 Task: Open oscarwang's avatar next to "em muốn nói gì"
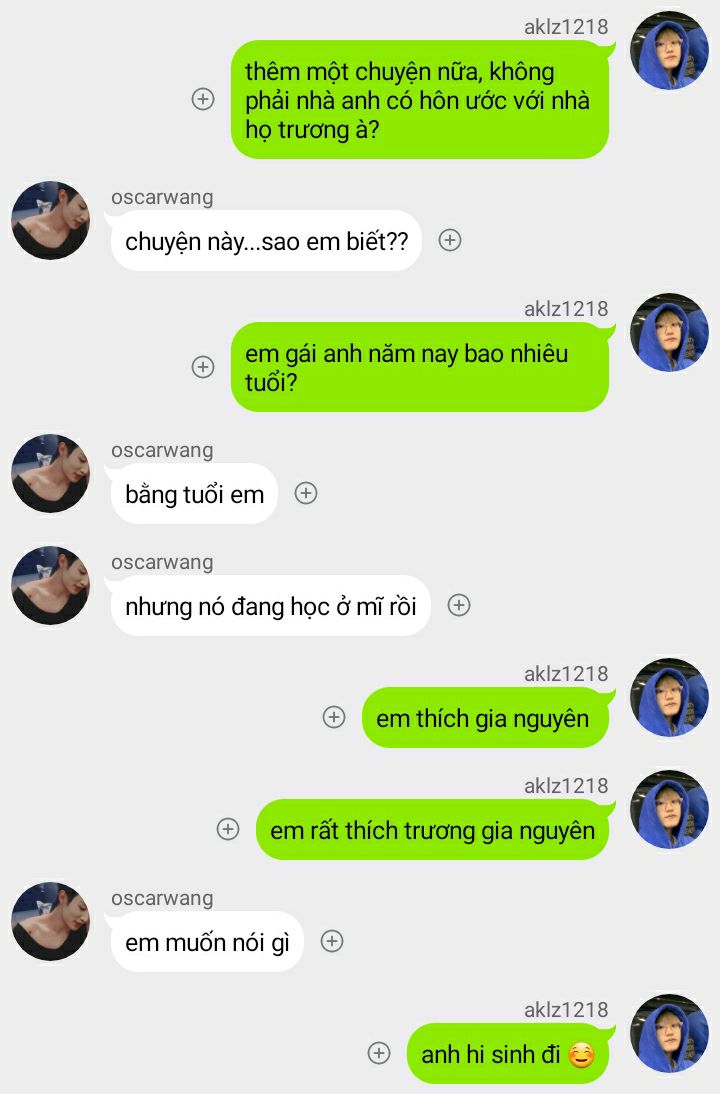pyautogui.click(x=50, y=921)
